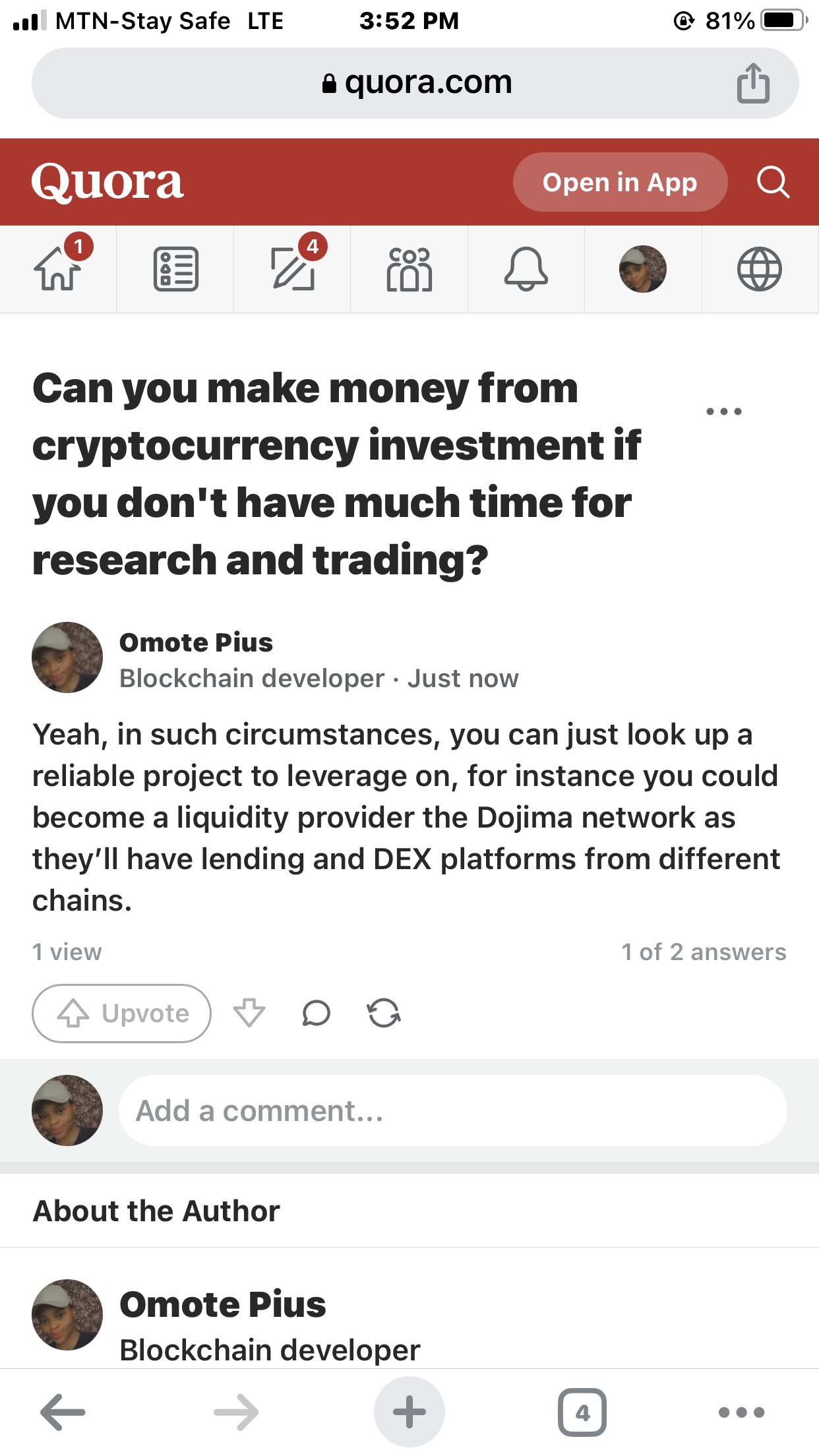Image resolution: width=819 pixels, height=1456 pixels.
Task: Downvote the answer
Action: coord(249,1014)
